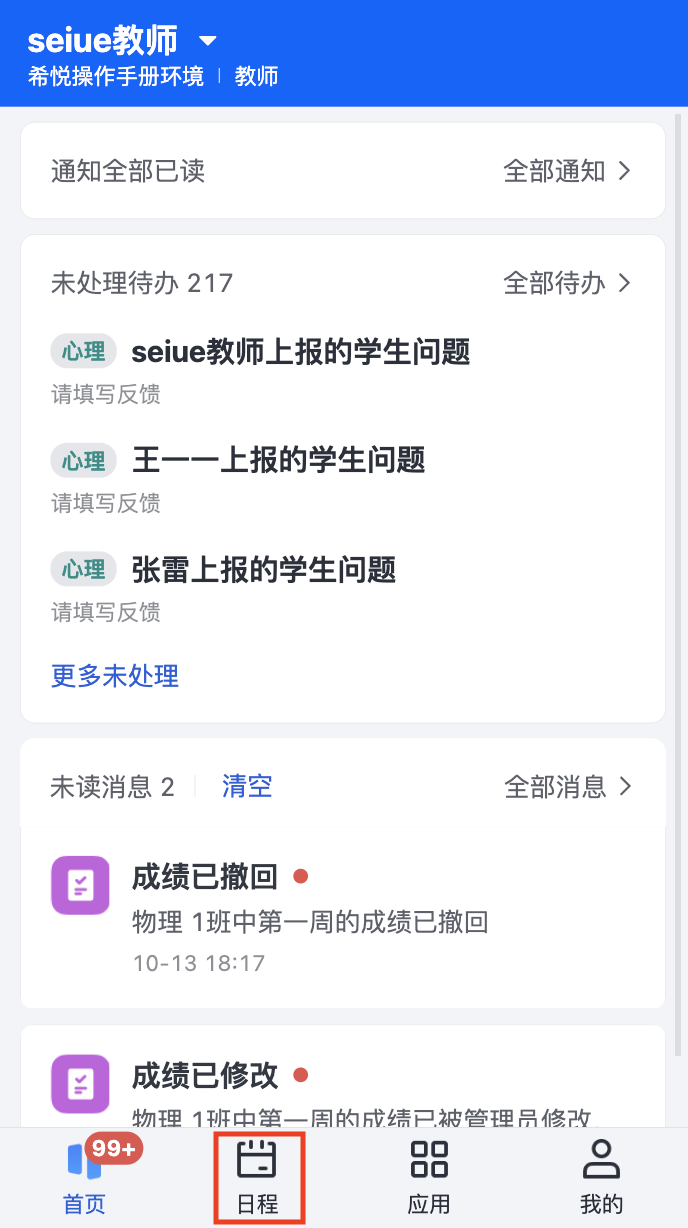This screenshot has width=688, height=1228.
Task: Switch to the 首页 tab
Action: [x=85, y=1178]
